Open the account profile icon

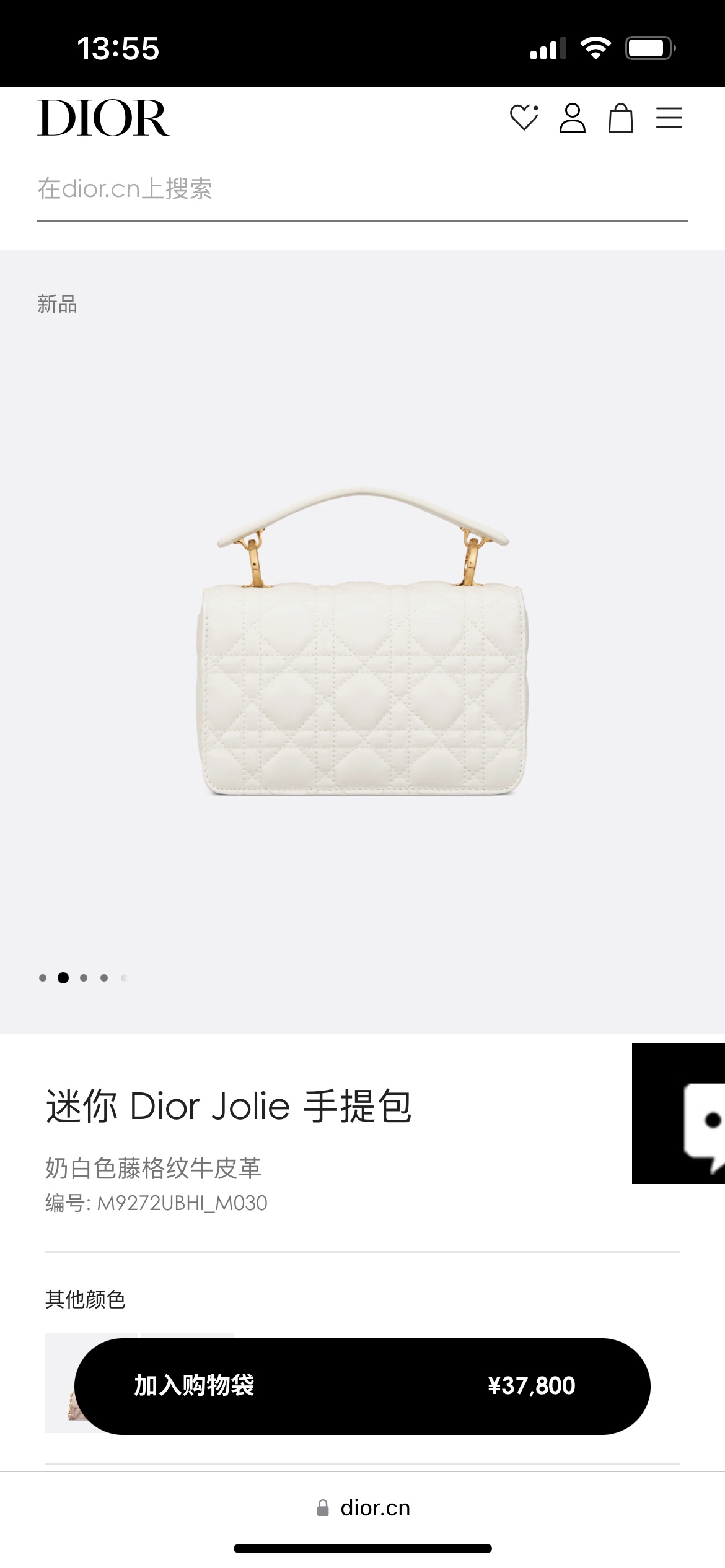coord(572,118)
